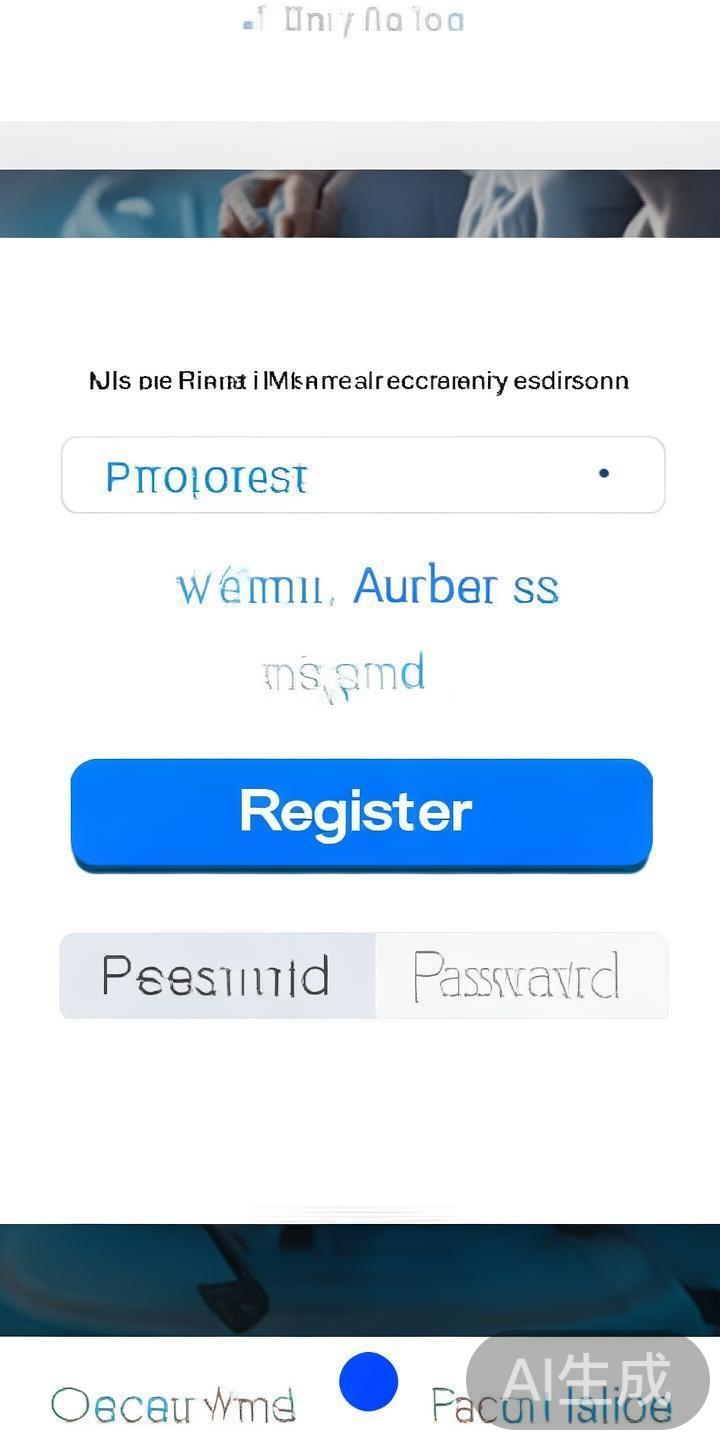Tap the blue circle in bottom bar

point(368,1381)
